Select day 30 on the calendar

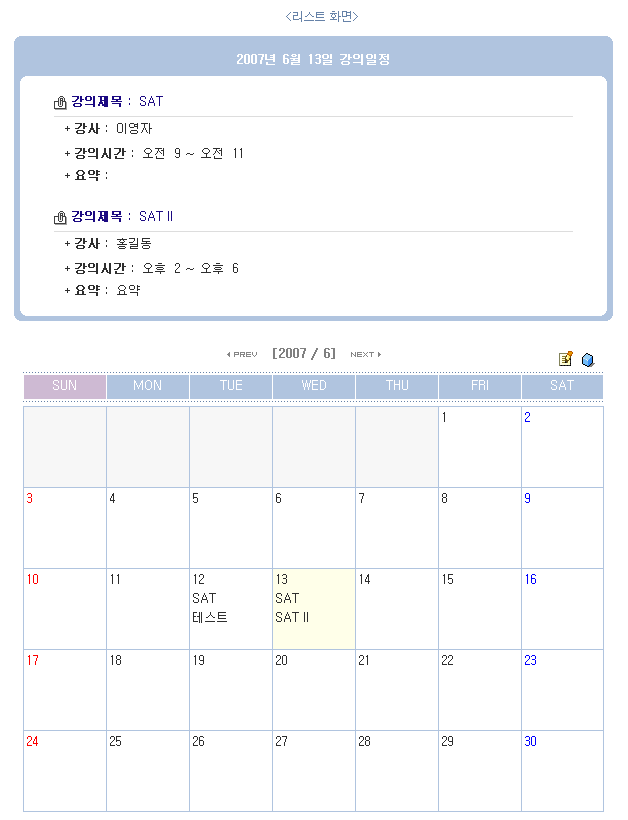click(530, 741)
